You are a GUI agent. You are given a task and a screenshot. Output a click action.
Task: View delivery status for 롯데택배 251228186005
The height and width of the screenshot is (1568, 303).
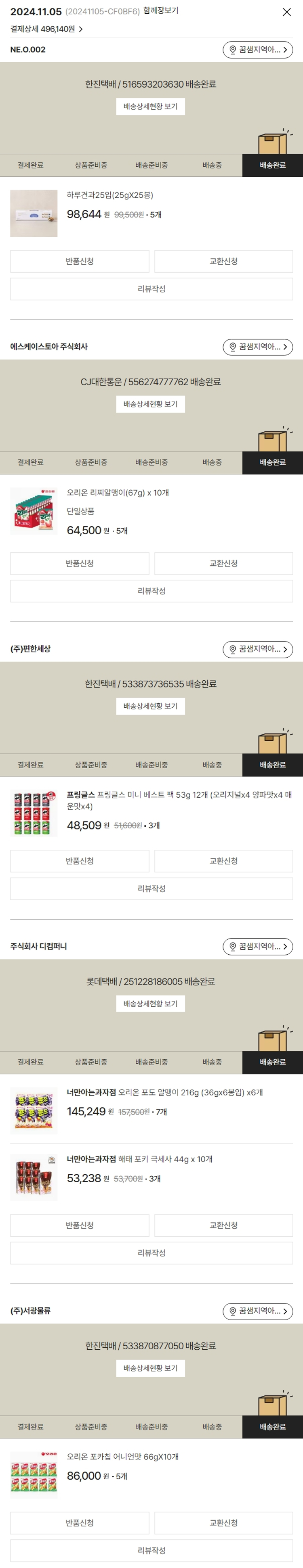click(x=151, y=1004)
